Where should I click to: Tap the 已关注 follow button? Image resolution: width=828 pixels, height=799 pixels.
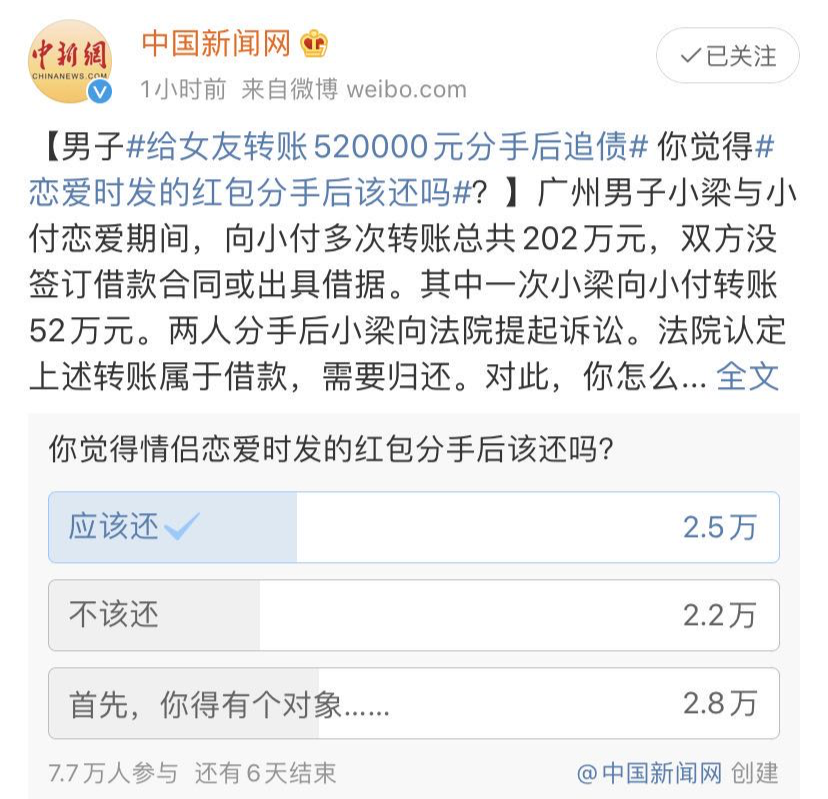[727, 56]
